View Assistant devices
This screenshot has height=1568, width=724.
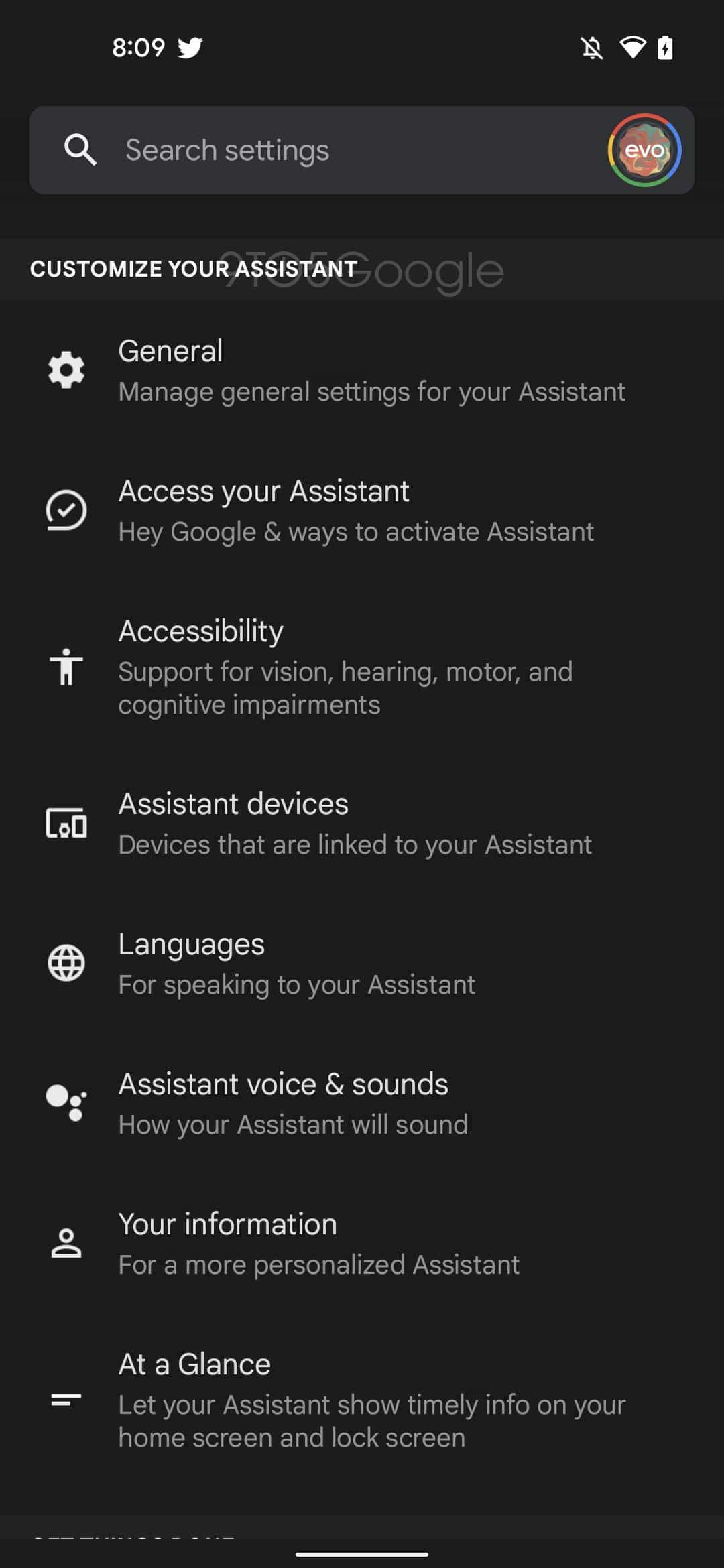tap(362, 824)
